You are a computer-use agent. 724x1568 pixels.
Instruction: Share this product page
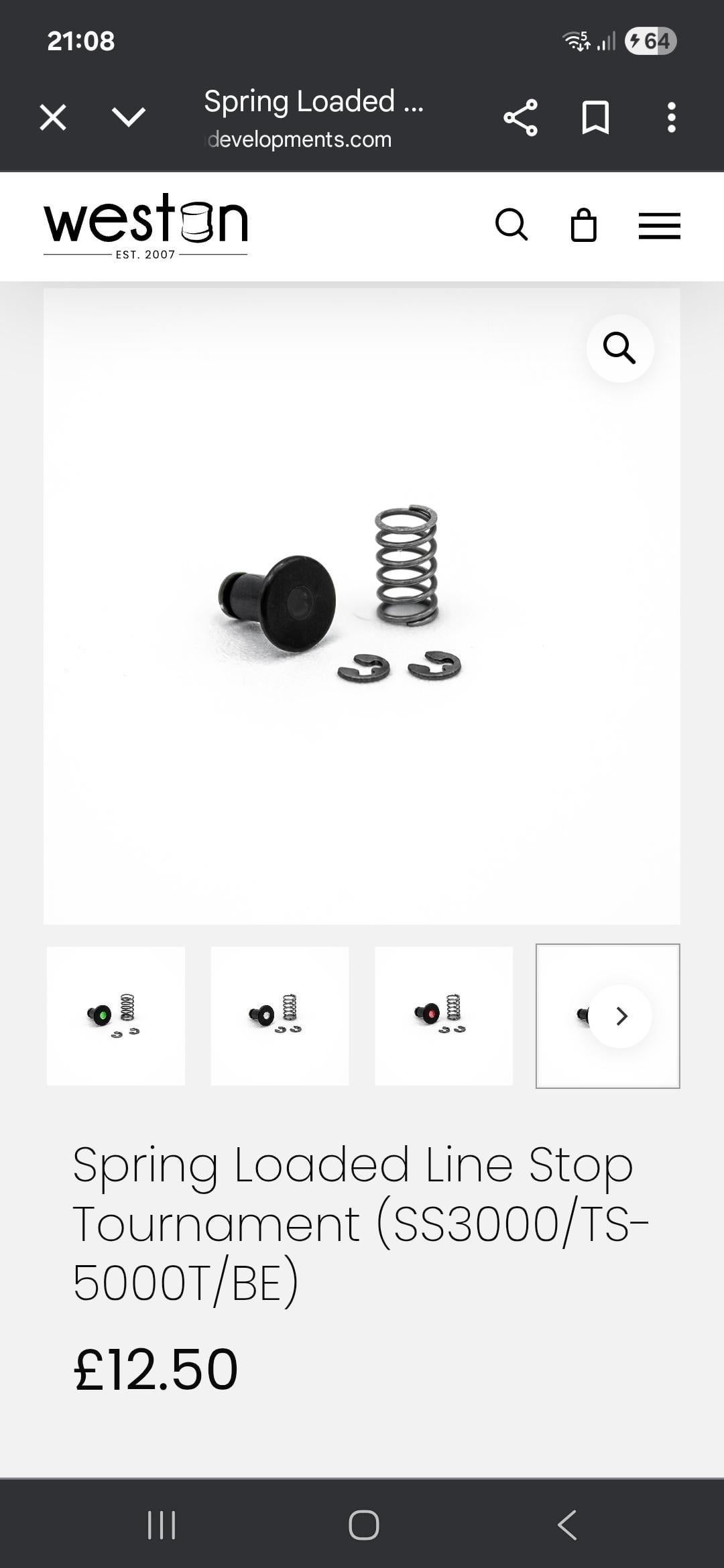(520, 118)
